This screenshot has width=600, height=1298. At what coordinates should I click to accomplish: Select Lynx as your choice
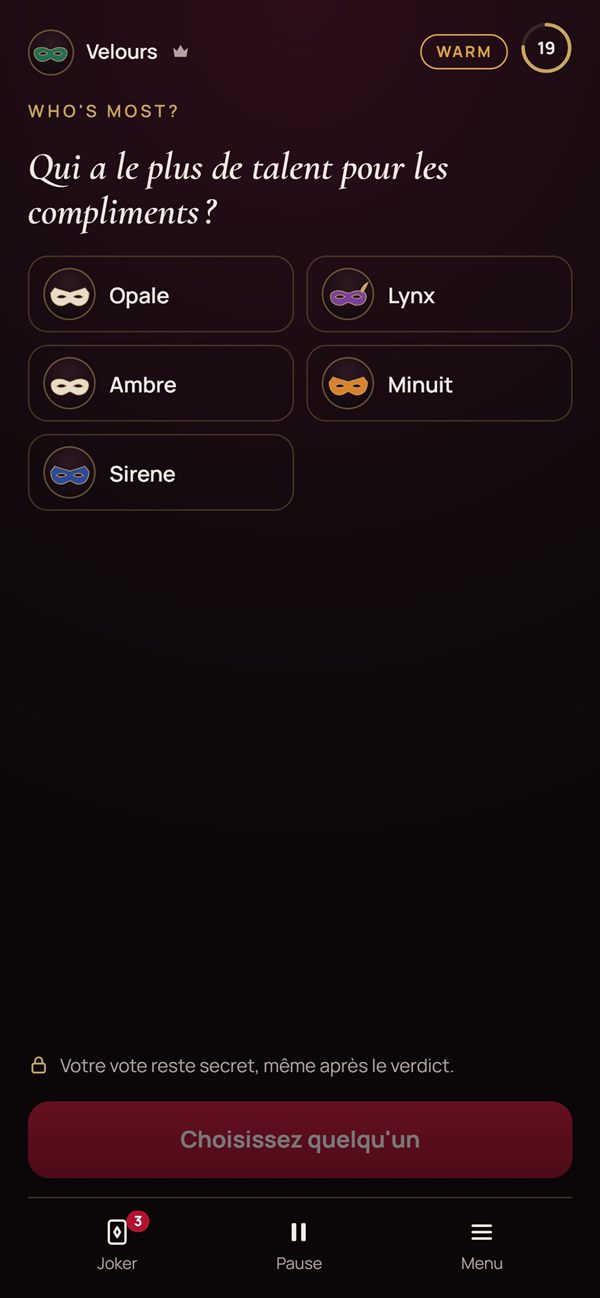[439, 294]
